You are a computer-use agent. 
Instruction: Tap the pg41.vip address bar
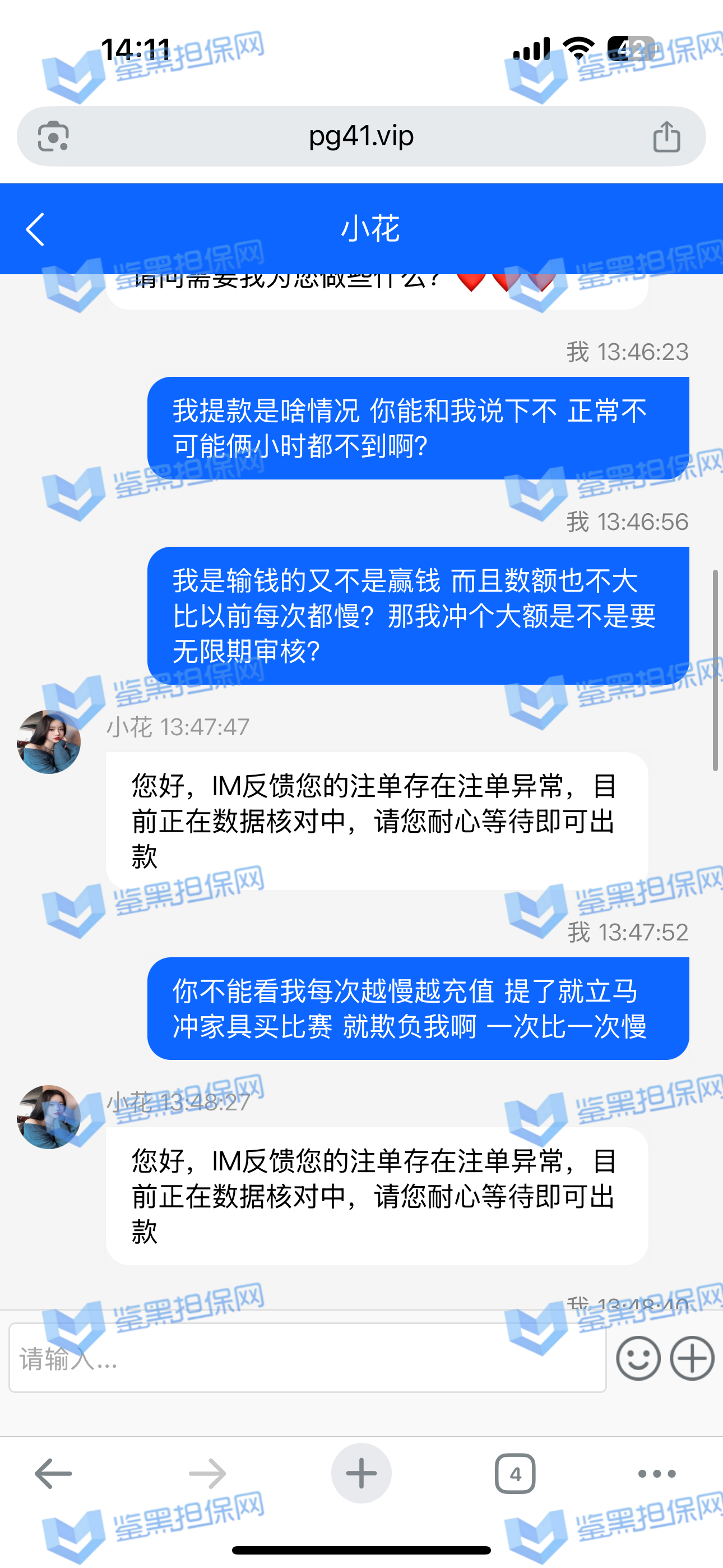[x=361, y=136]
